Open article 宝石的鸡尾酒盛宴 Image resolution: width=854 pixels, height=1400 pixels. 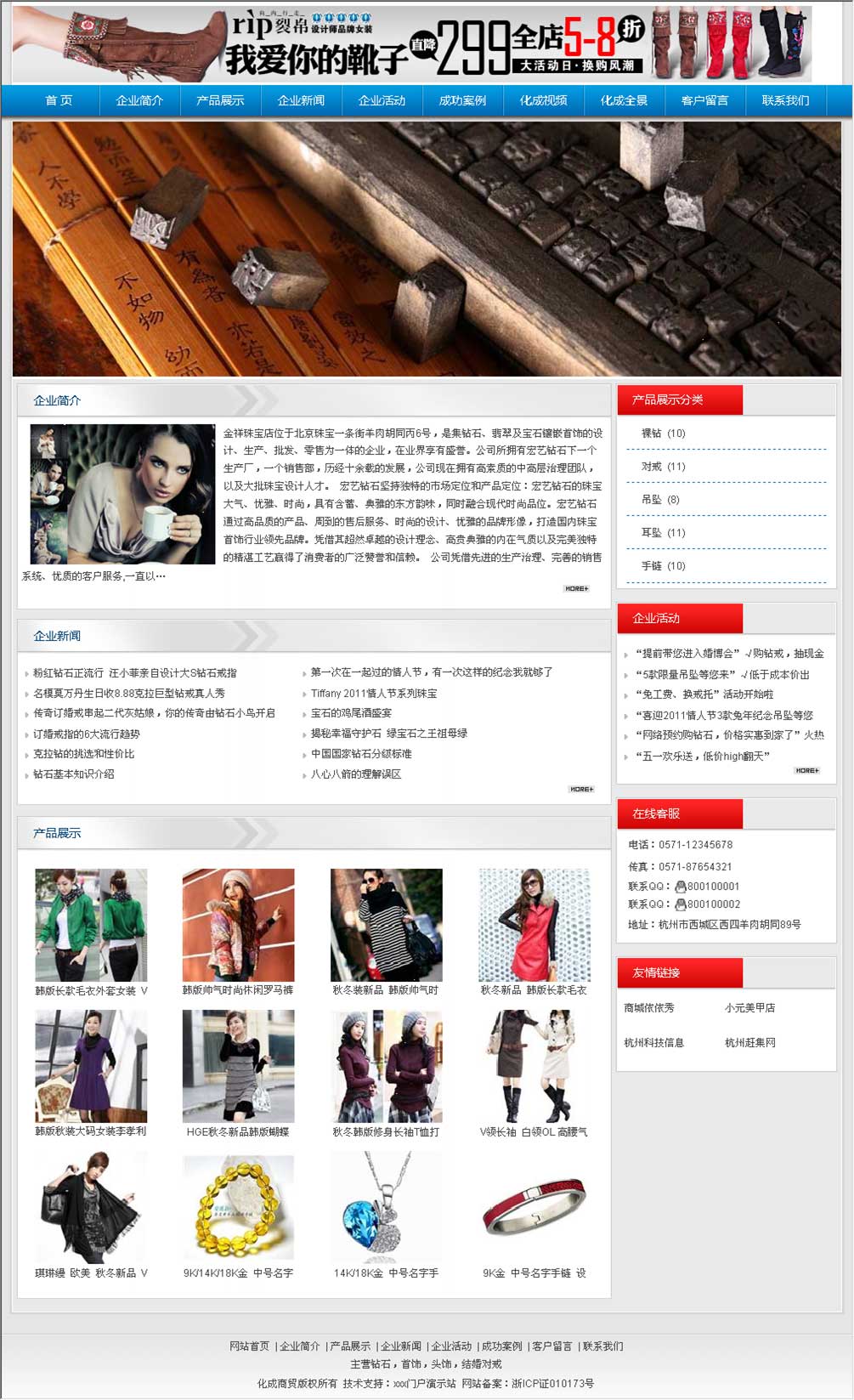point(351,713)
